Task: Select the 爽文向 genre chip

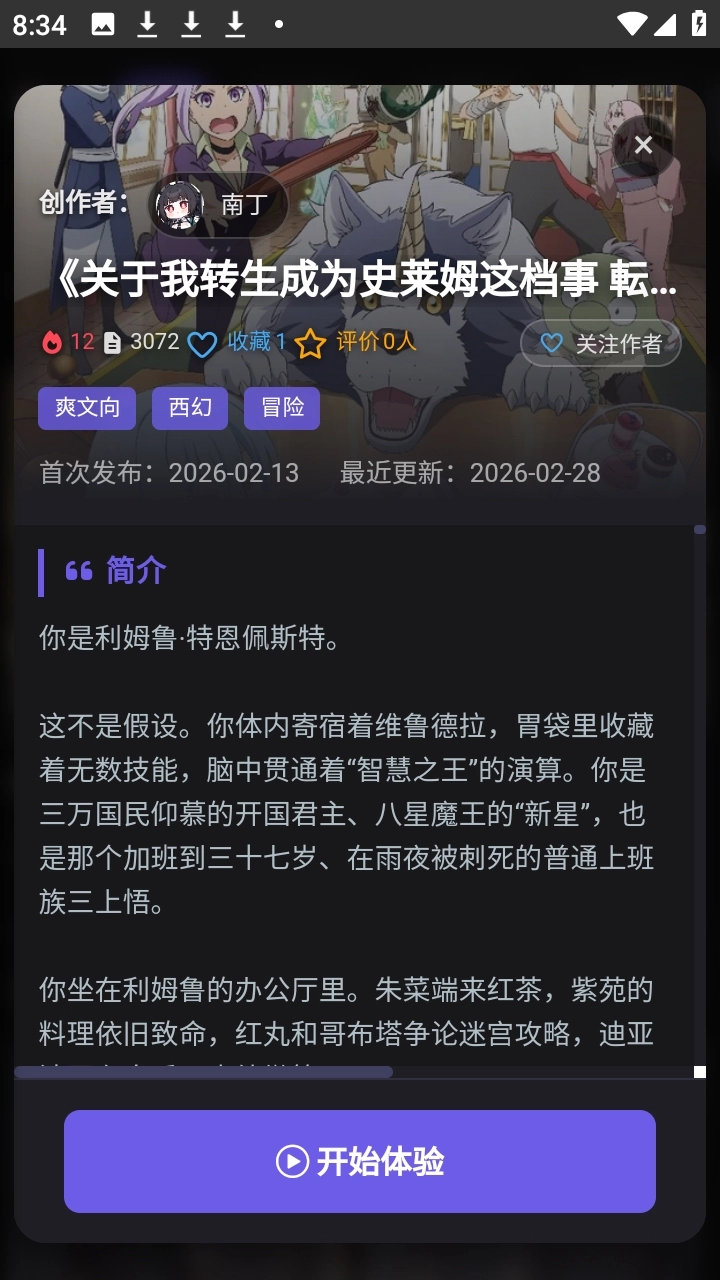Action: 86,408
